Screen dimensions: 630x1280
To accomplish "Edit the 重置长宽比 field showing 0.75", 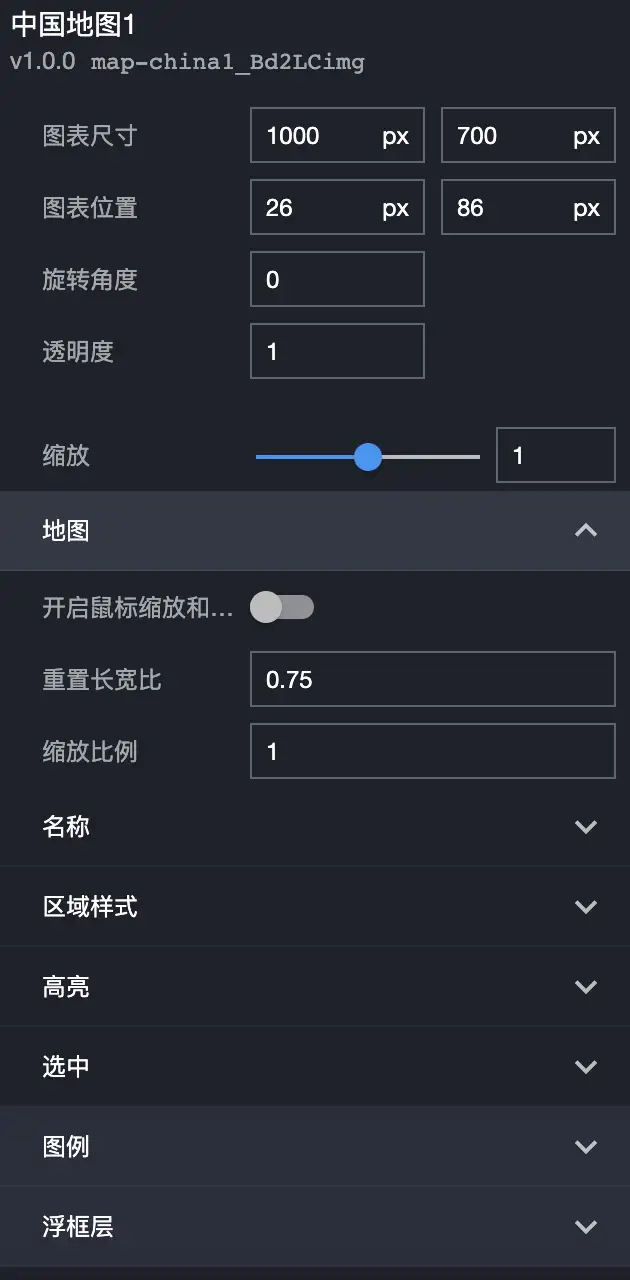I will pyautogui.click(x=432, y=680).
